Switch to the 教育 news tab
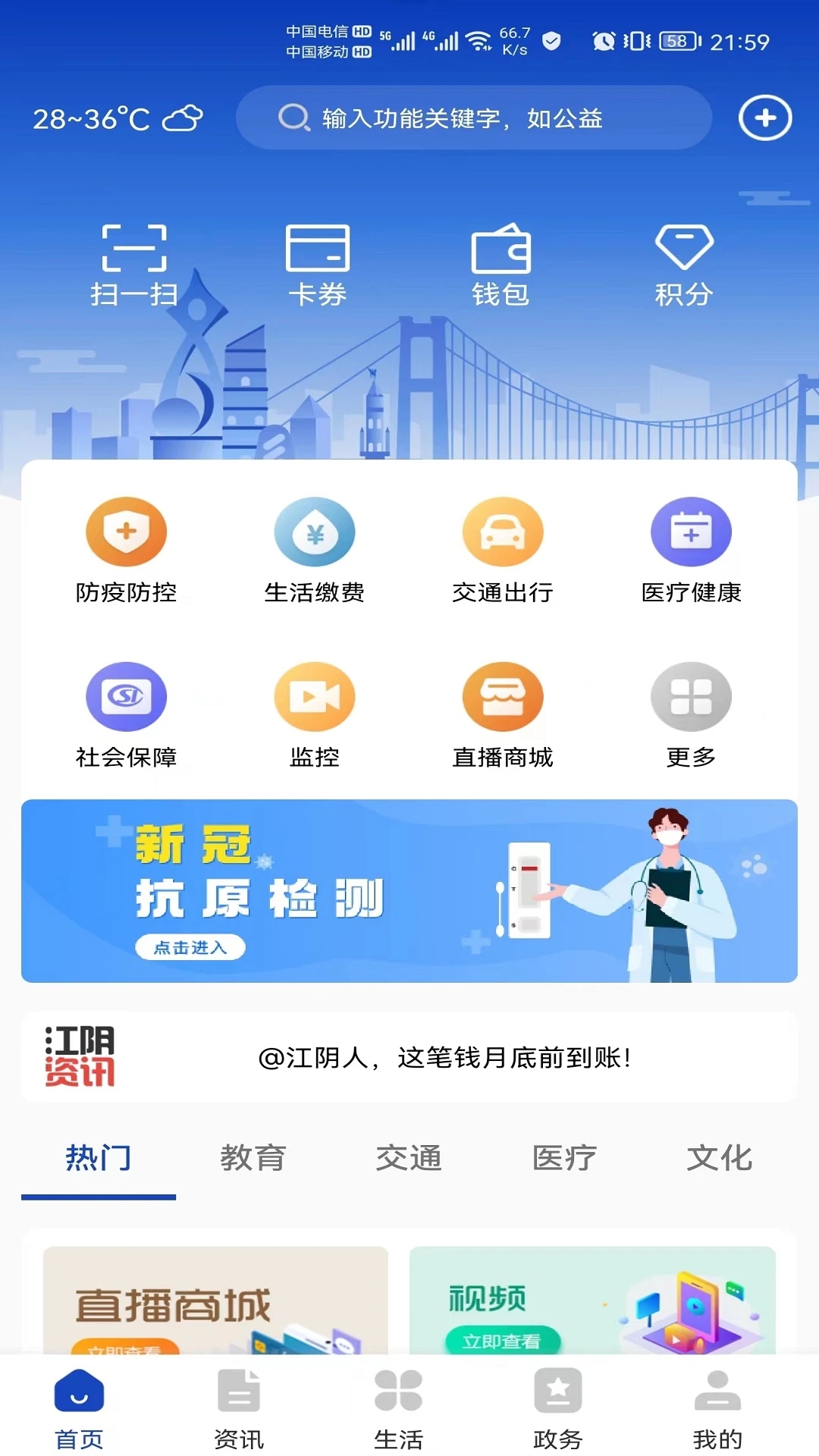The height and width of the screenshot is (1456, 819). coord(254,1158)
